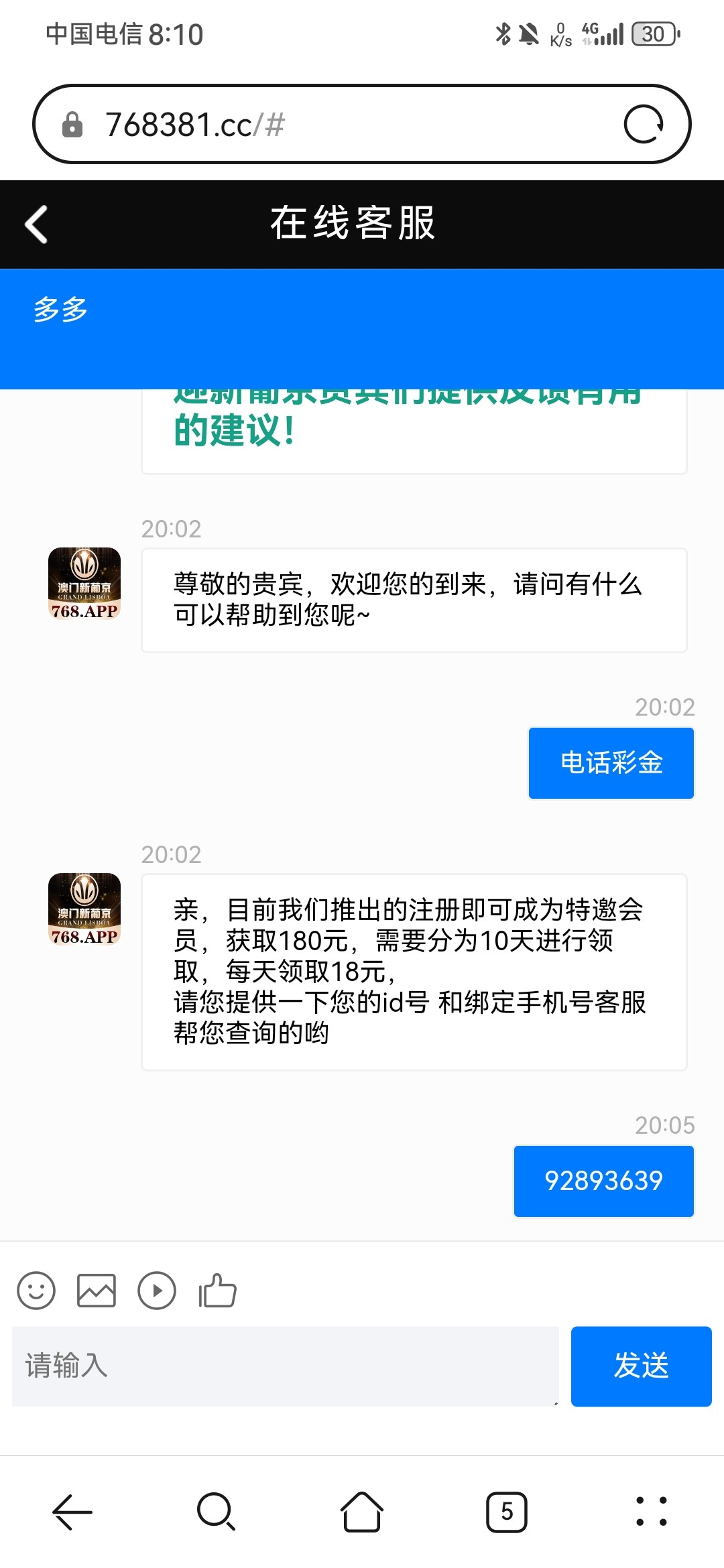
Task: Tap the video play icon in the chat toolbar
Action: [157, 1291]
